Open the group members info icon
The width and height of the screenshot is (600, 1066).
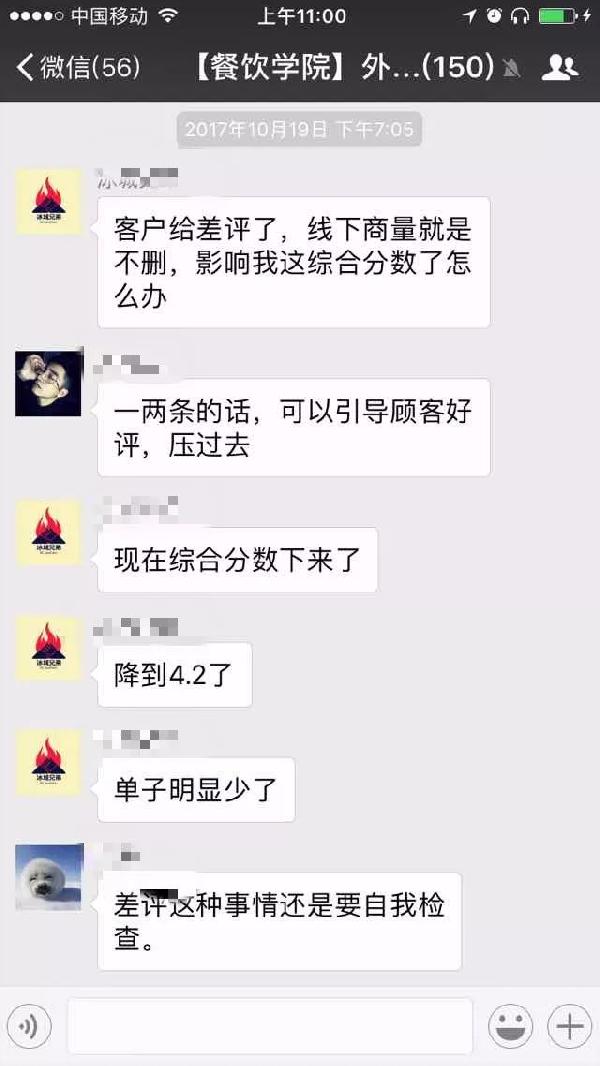(559, 67)
